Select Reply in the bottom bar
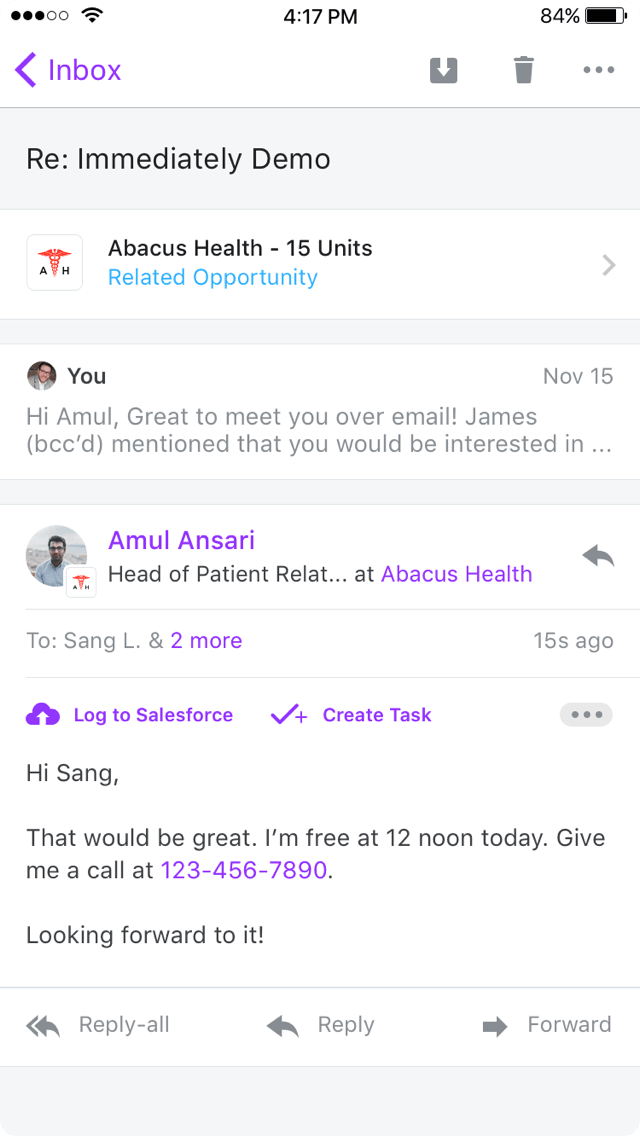The height and width of the screenshot is (1136, 640). tap(321, 1025)
